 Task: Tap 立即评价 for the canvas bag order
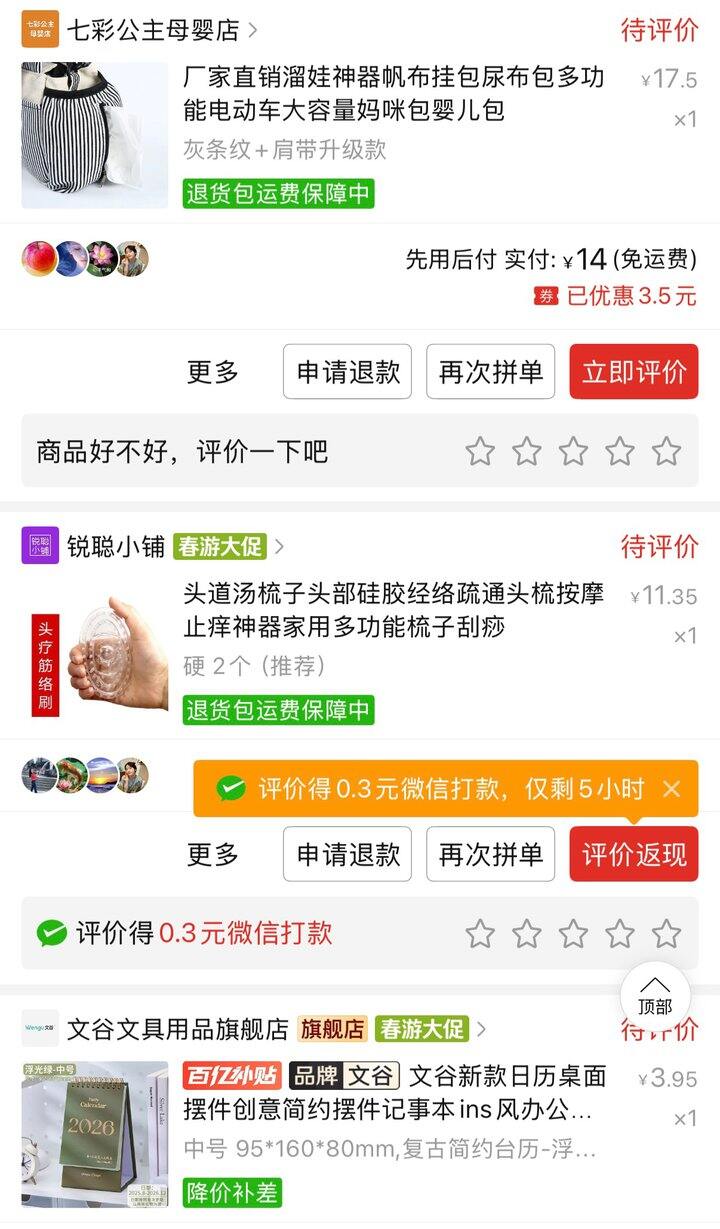634,372
